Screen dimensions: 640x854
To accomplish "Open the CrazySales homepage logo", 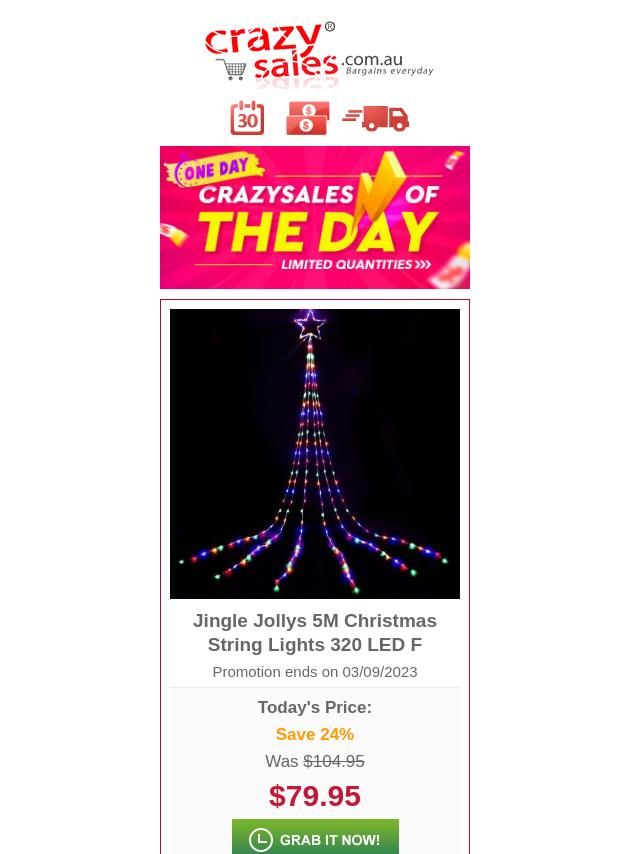I will (318, 54).
